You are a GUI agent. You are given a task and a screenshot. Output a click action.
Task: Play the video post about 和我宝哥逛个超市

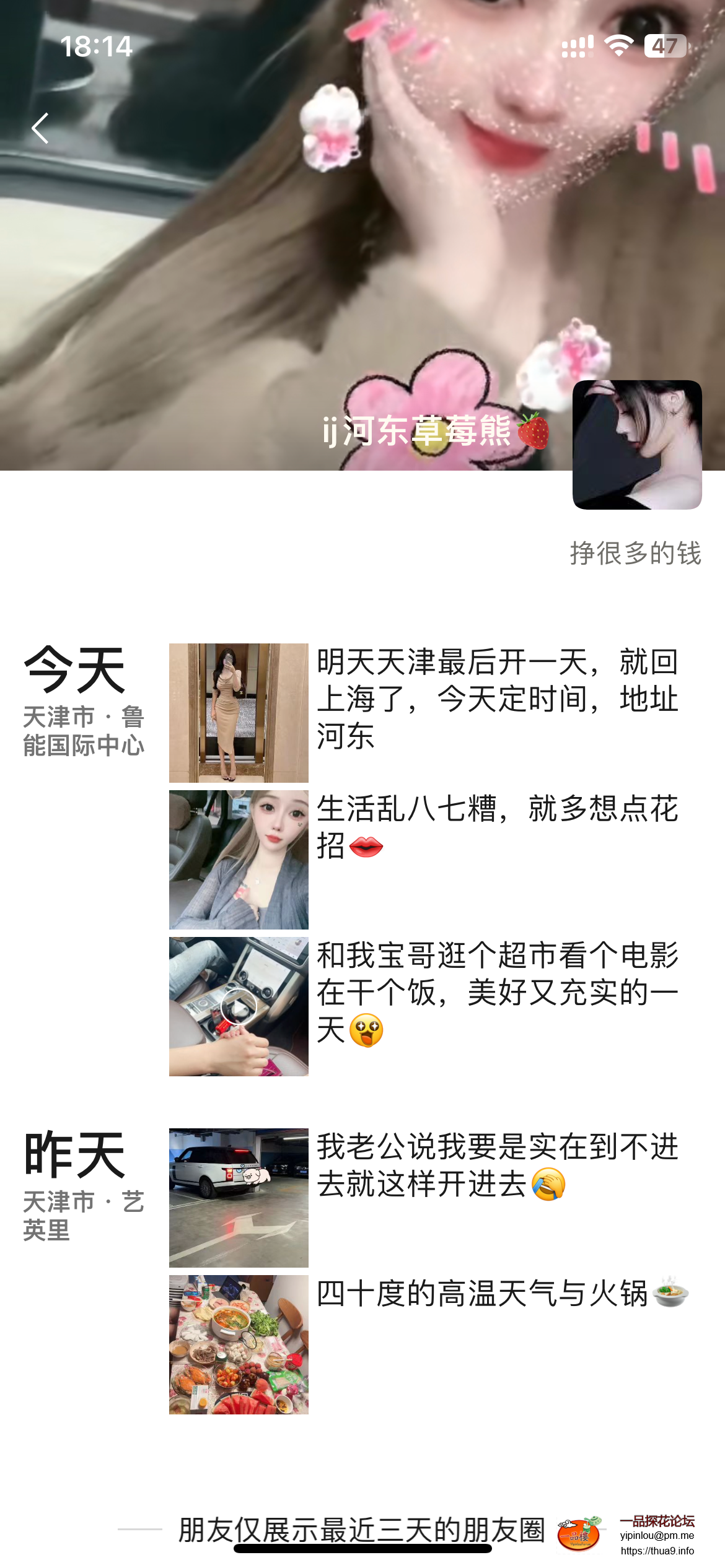239,1007
